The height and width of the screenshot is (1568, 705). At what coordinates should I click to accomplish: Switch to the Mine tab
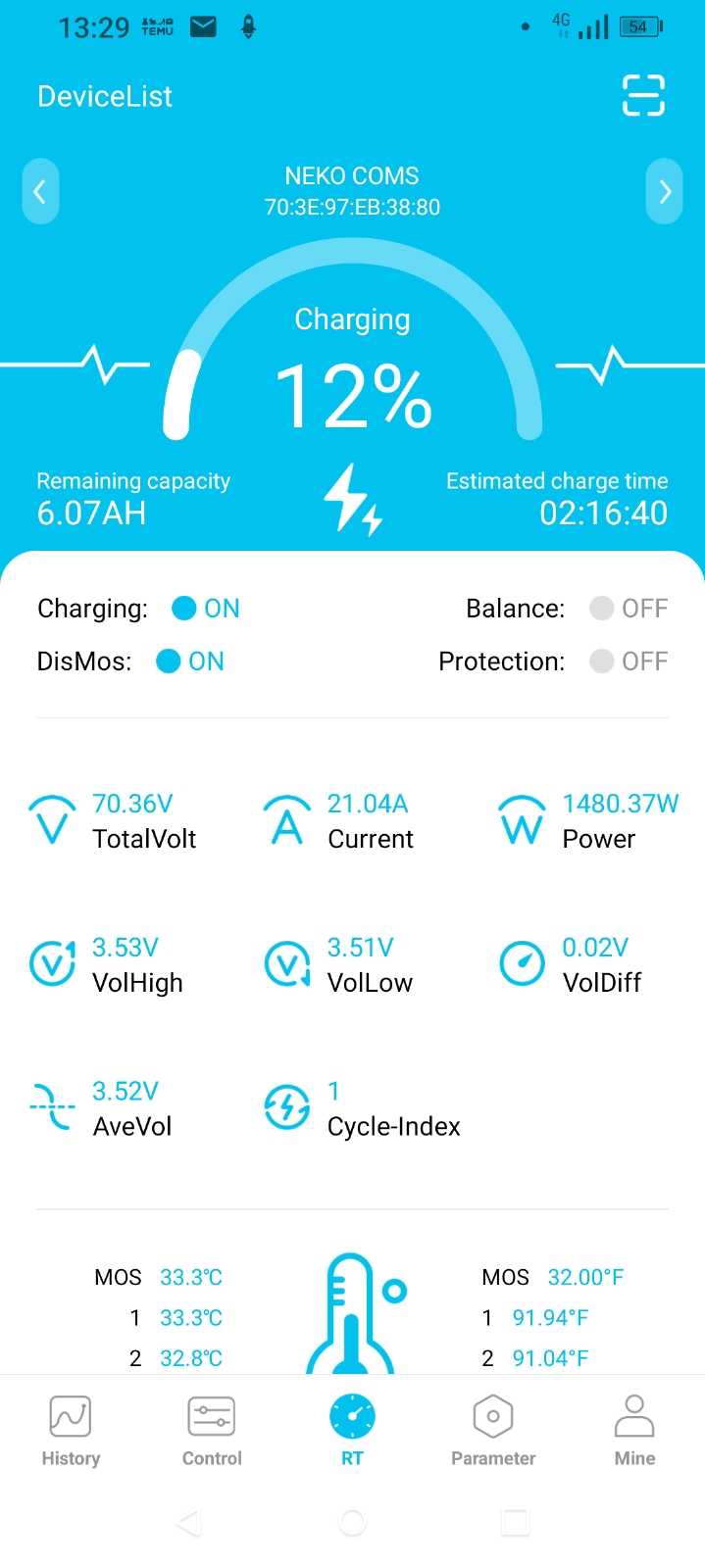634,1431
